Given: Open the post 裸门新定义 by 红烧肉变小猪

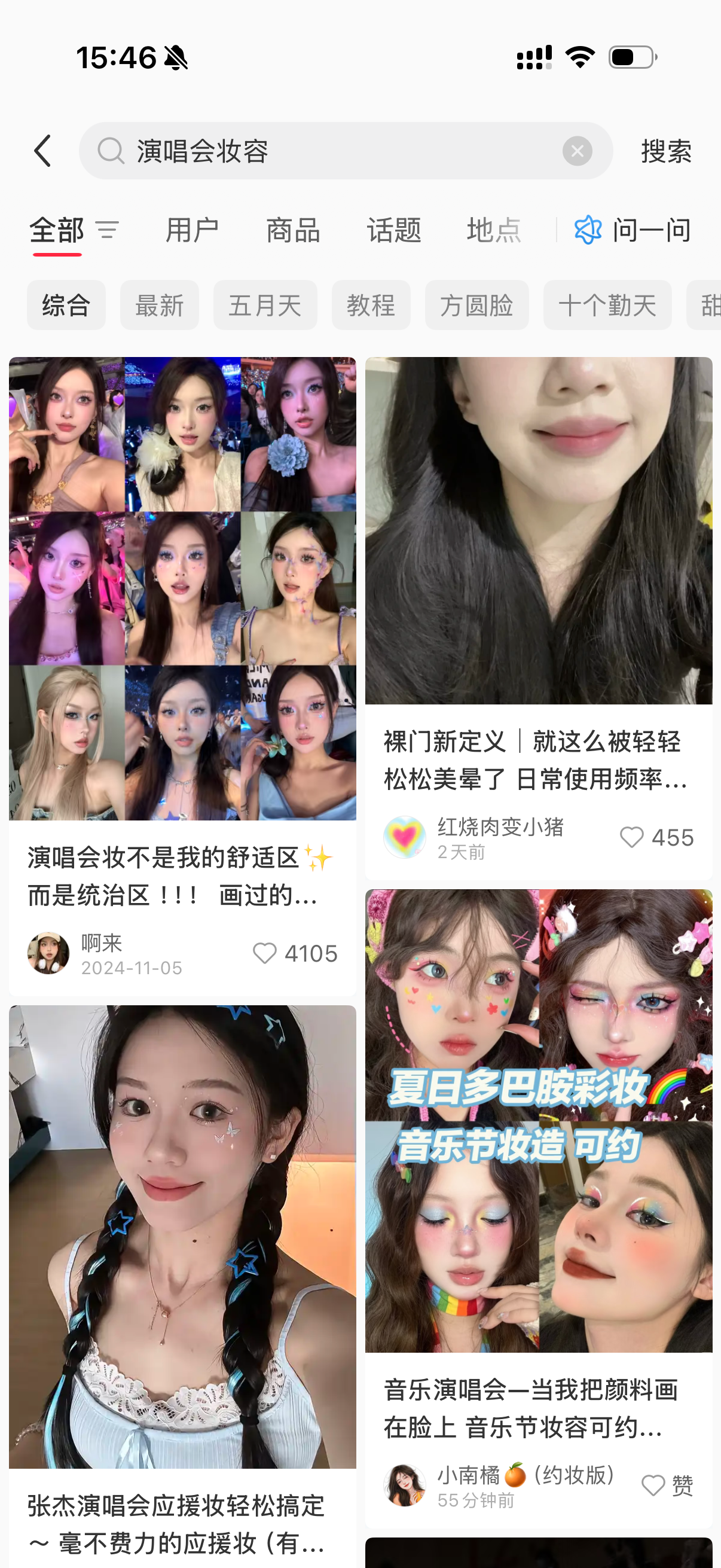Looking at the screenshot, I should click(538, 531).
